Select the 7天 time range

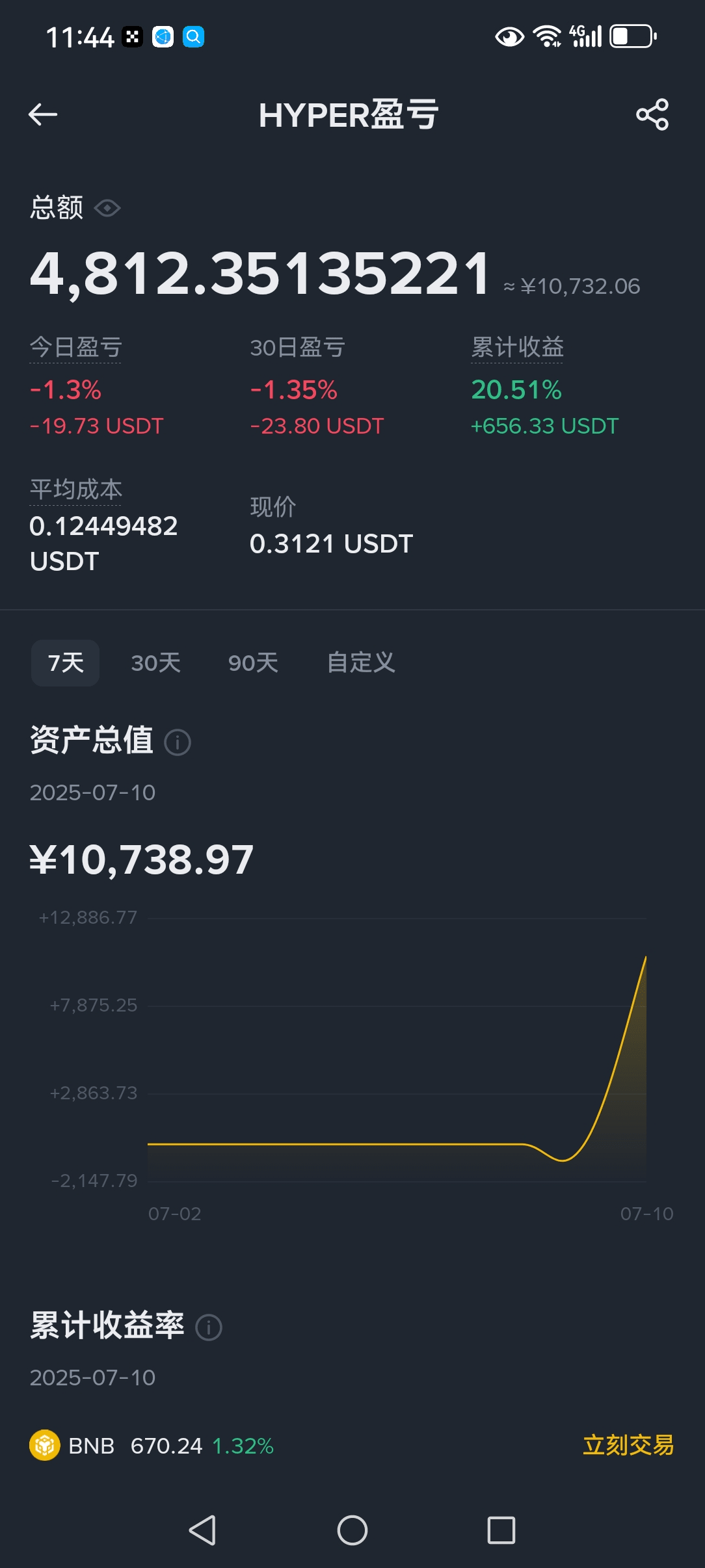point(65,663)
